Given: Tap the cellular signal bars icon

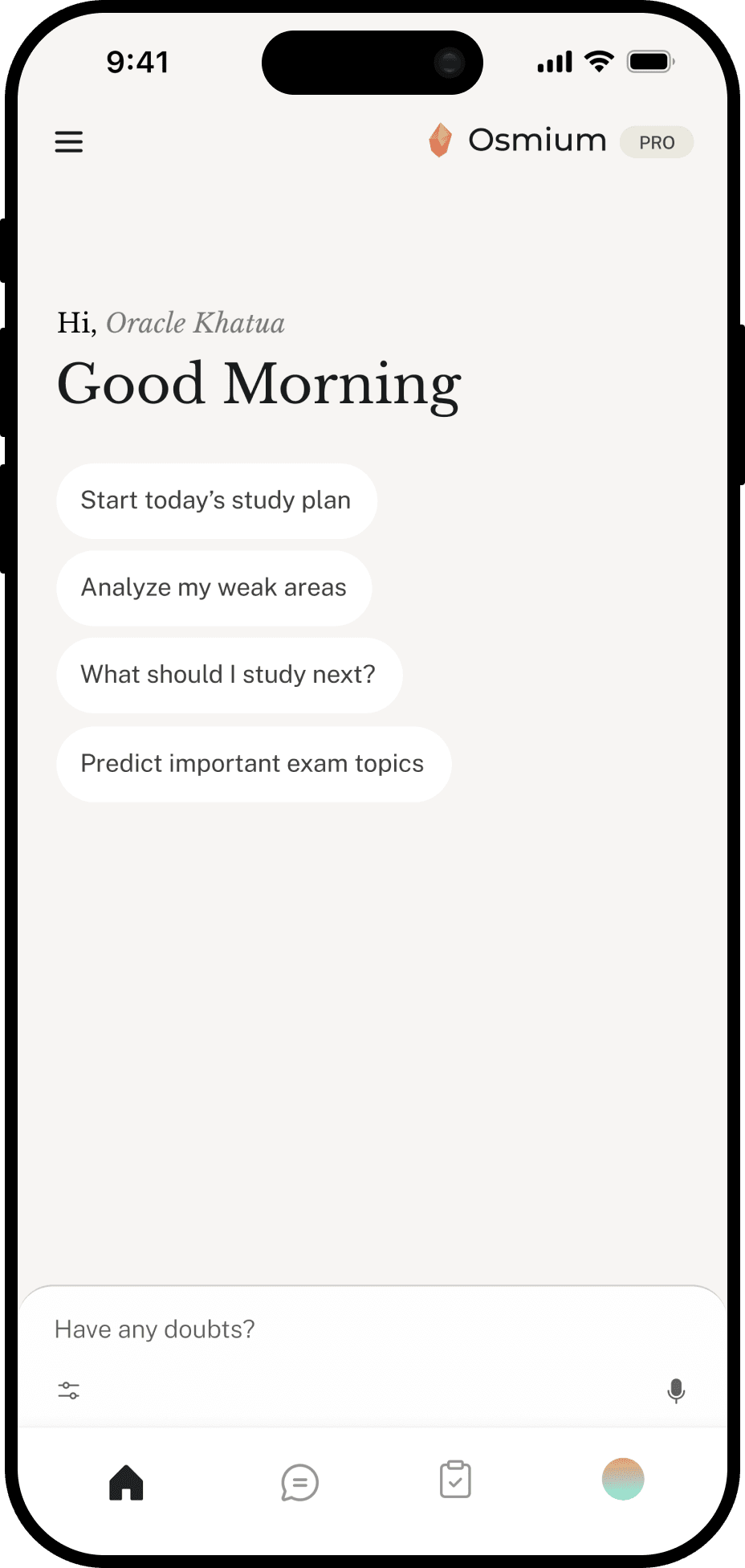Looking at the screenshot, I should (x=552, y=60).
